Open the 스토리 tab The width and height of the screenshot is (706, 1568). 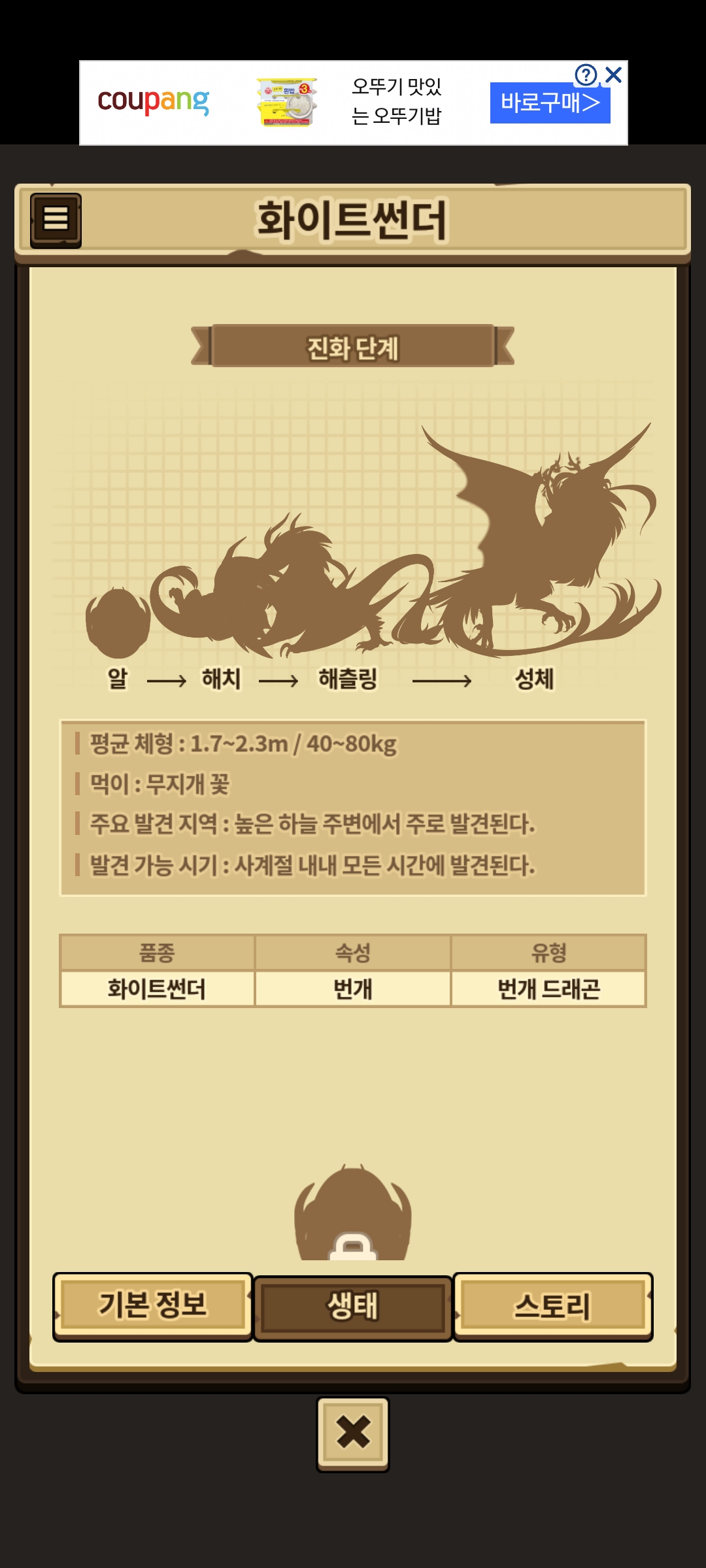coord(553,1307)
